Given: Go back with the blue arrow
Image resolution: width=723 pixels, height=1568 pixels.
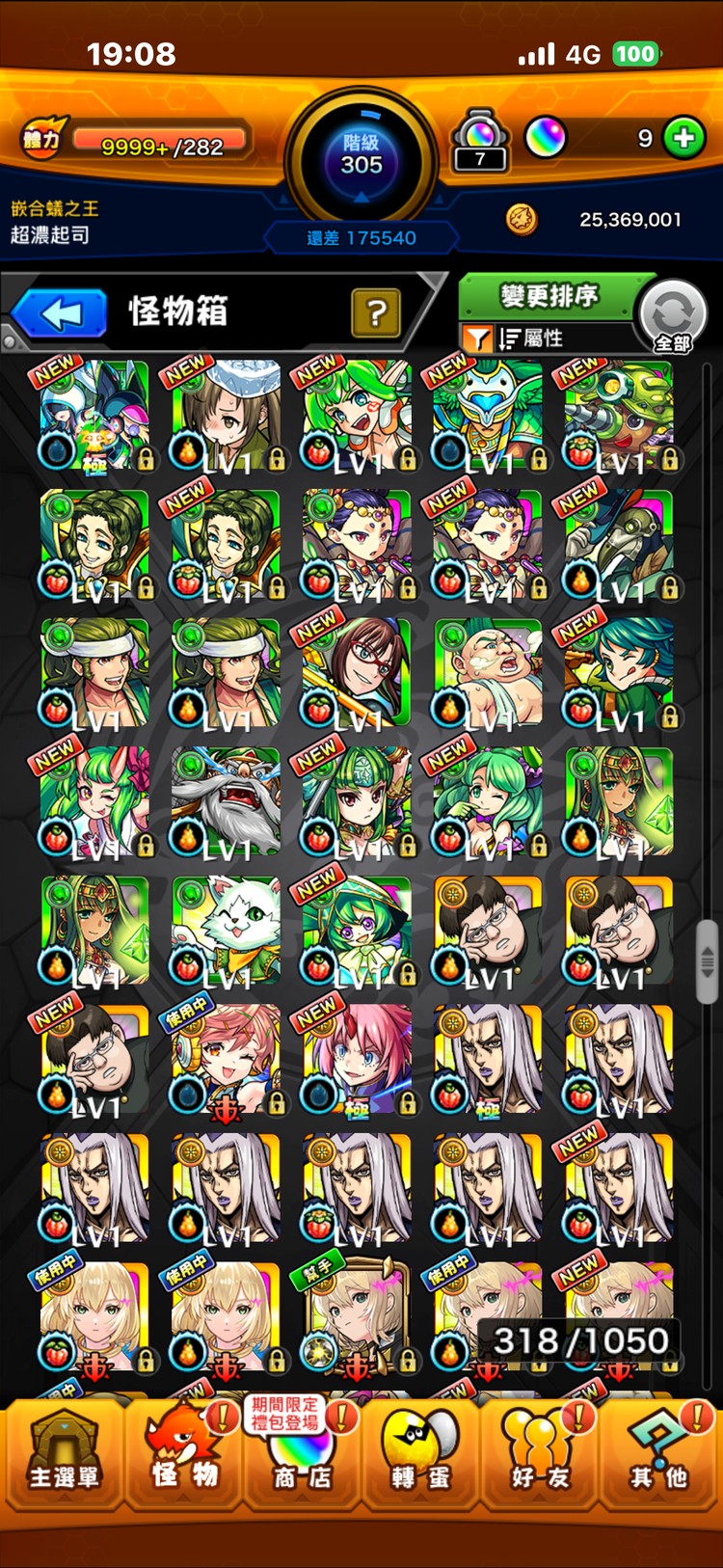Looking at the screenshot, I should pyautogui.click(x=60, y=314).
